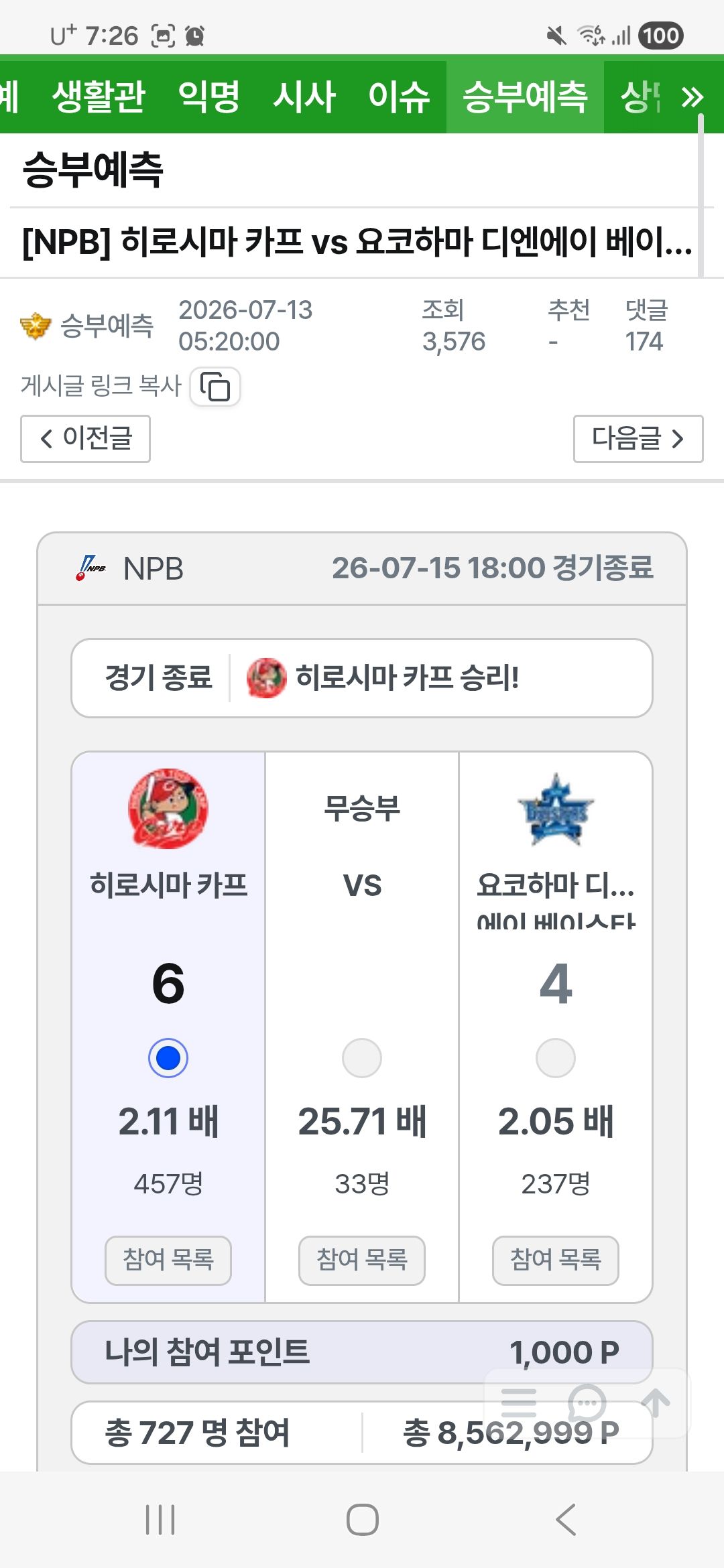The width and height of the screenshot is (724, 1568).
Task: Select the 승부예측 tab
Action: [525, 96]
